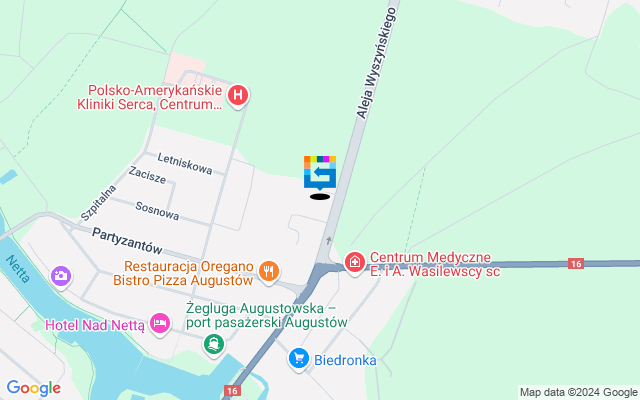
Task: Open the Google logo link
Action: [33, 388]
